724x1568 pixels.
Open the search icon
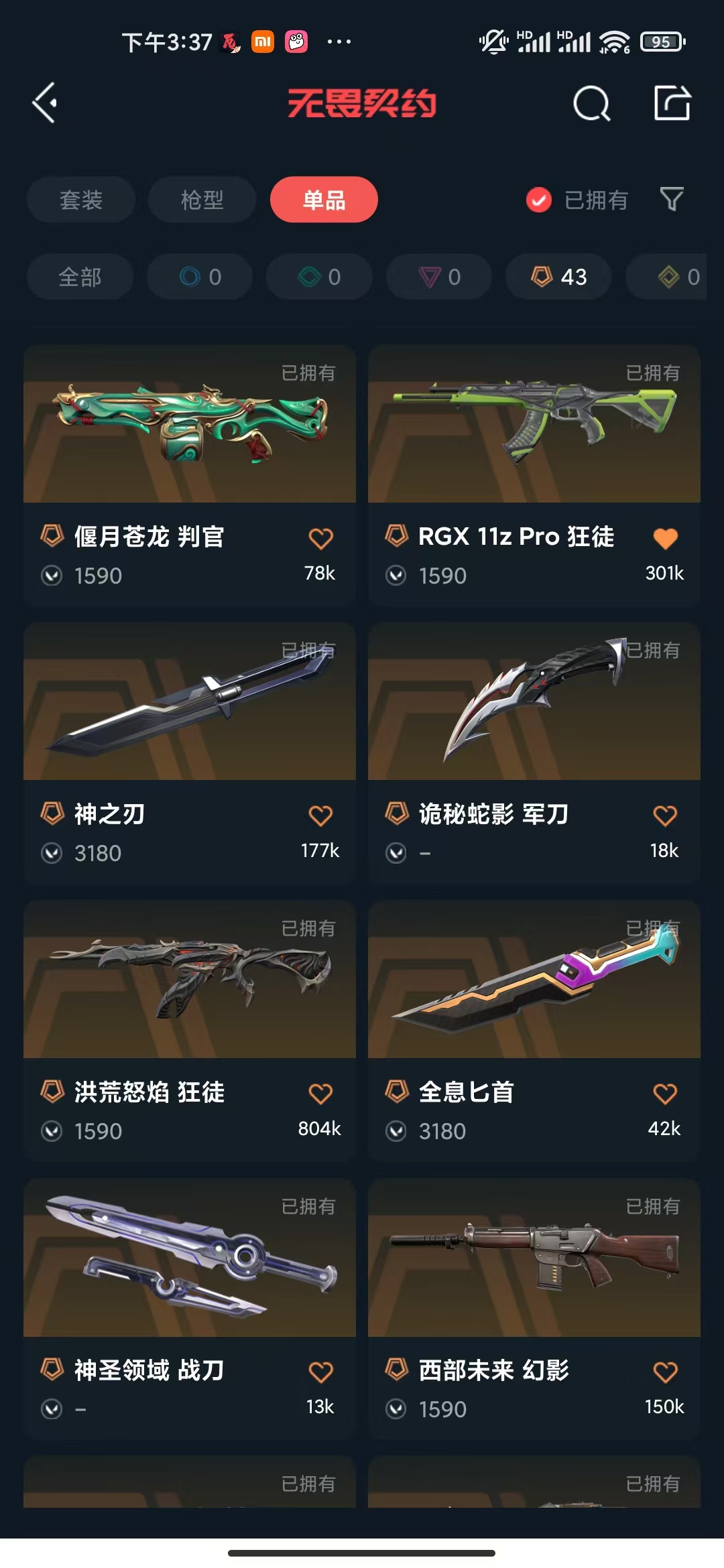click(592, 103)
